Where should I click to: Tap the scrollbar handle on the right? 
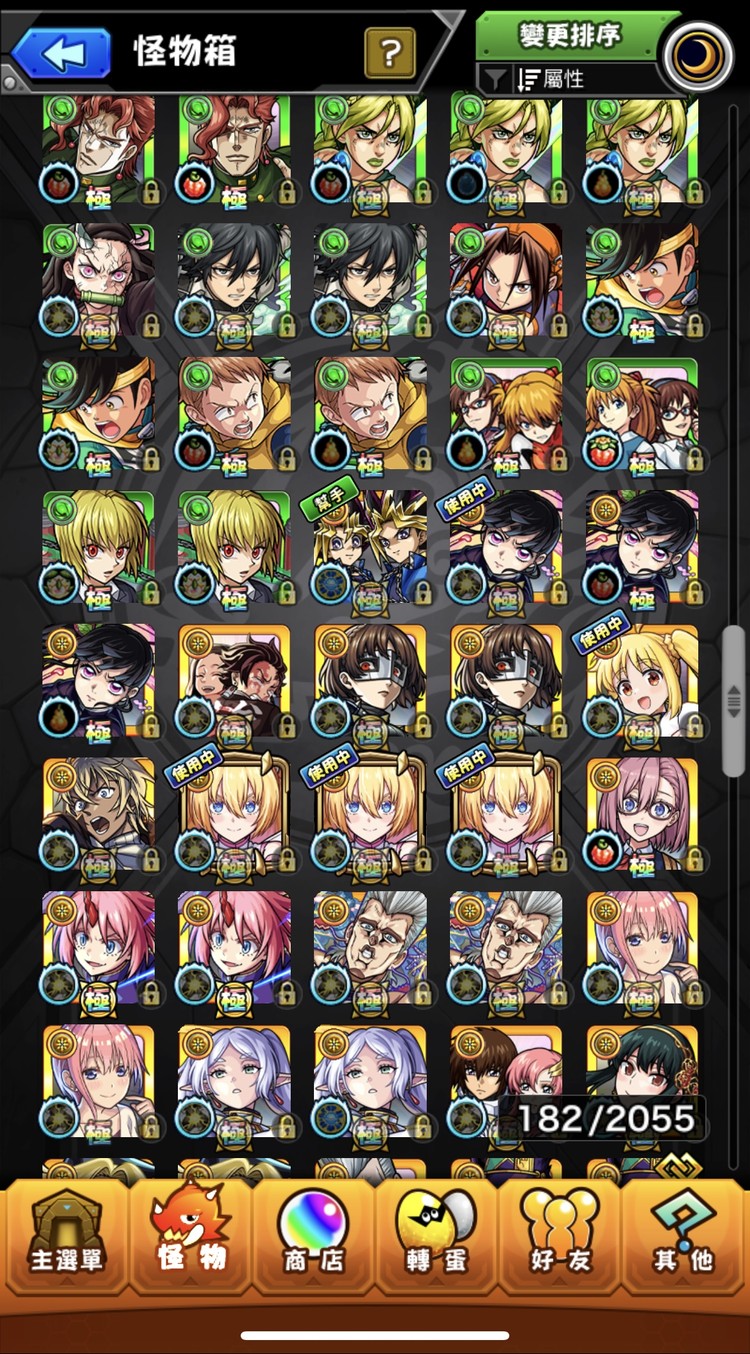[x=734, y=700]
